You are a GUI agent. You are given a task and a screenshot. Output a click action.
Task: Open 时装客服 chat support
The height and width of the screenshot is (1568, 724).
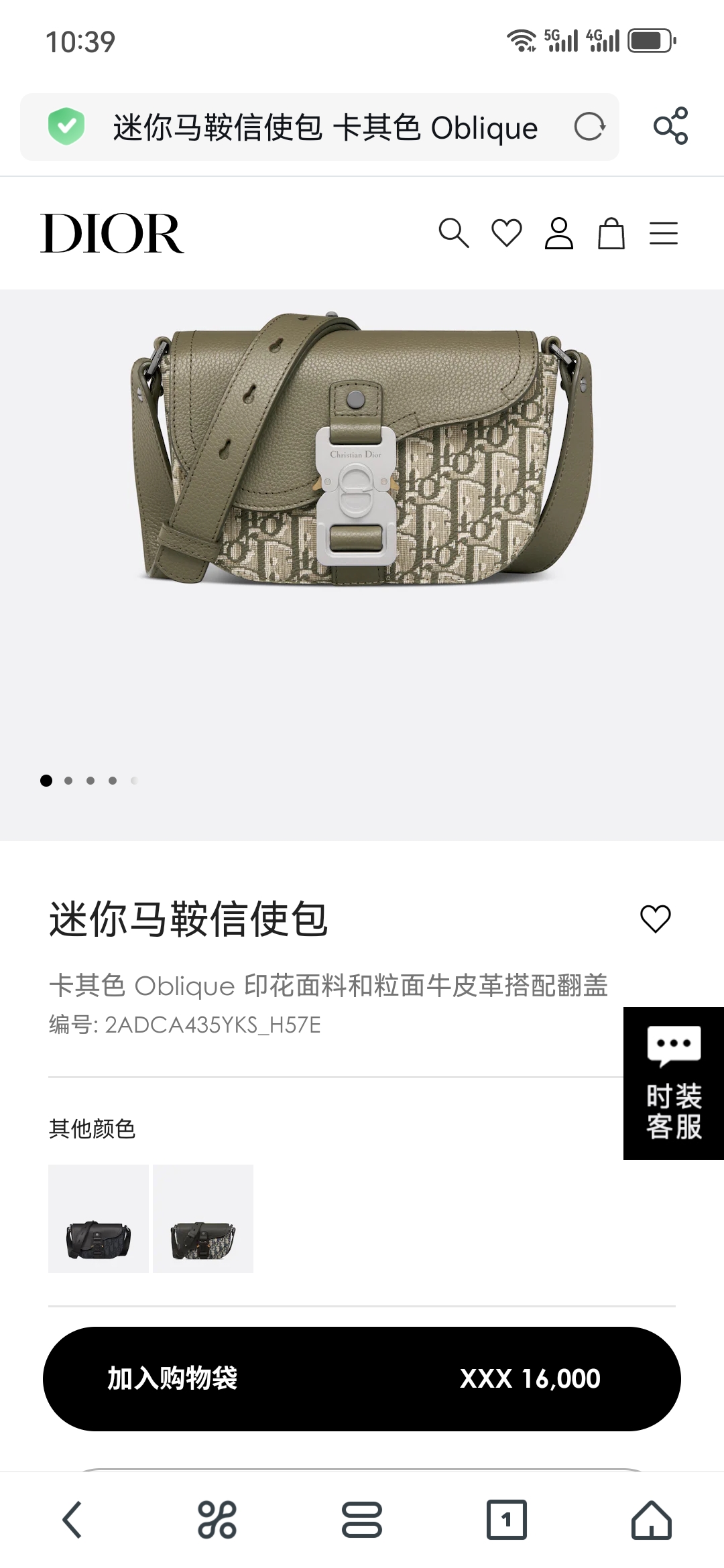pyautogui.click(x=673, y=1083)
